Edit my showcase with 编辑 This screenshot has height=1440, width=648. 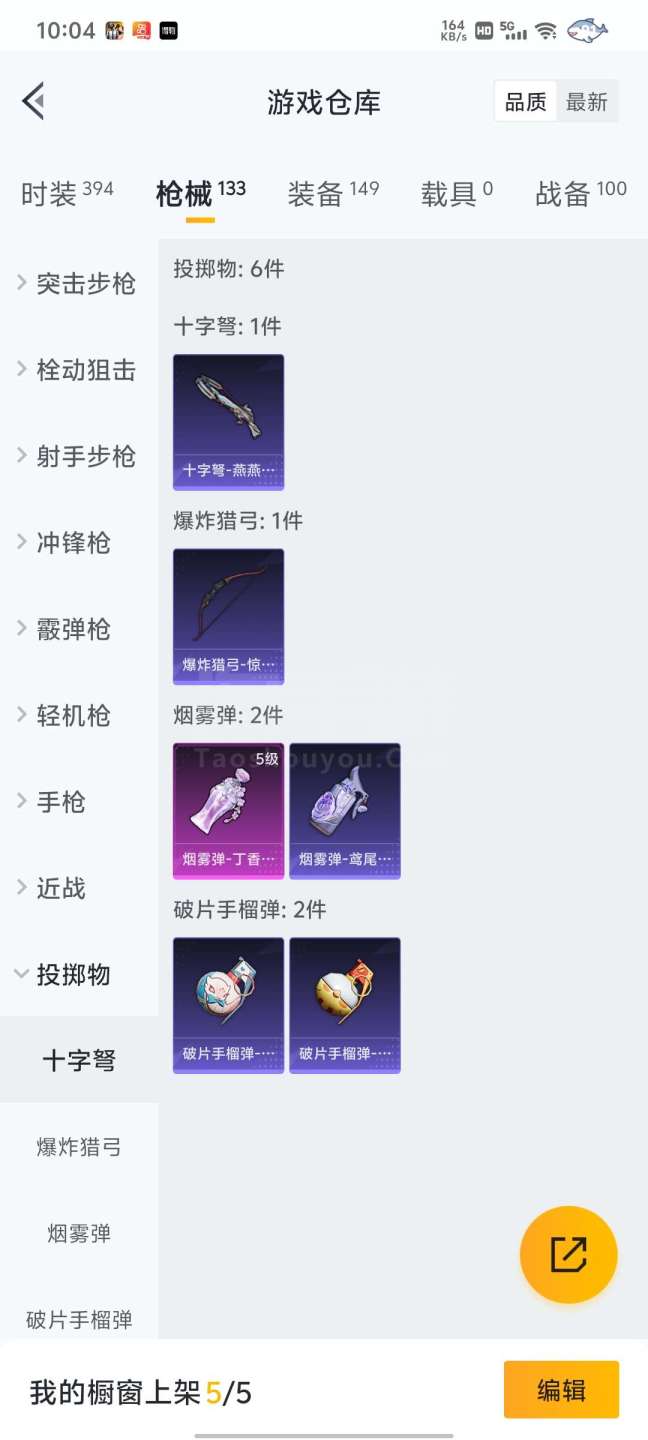(561, 1390)
